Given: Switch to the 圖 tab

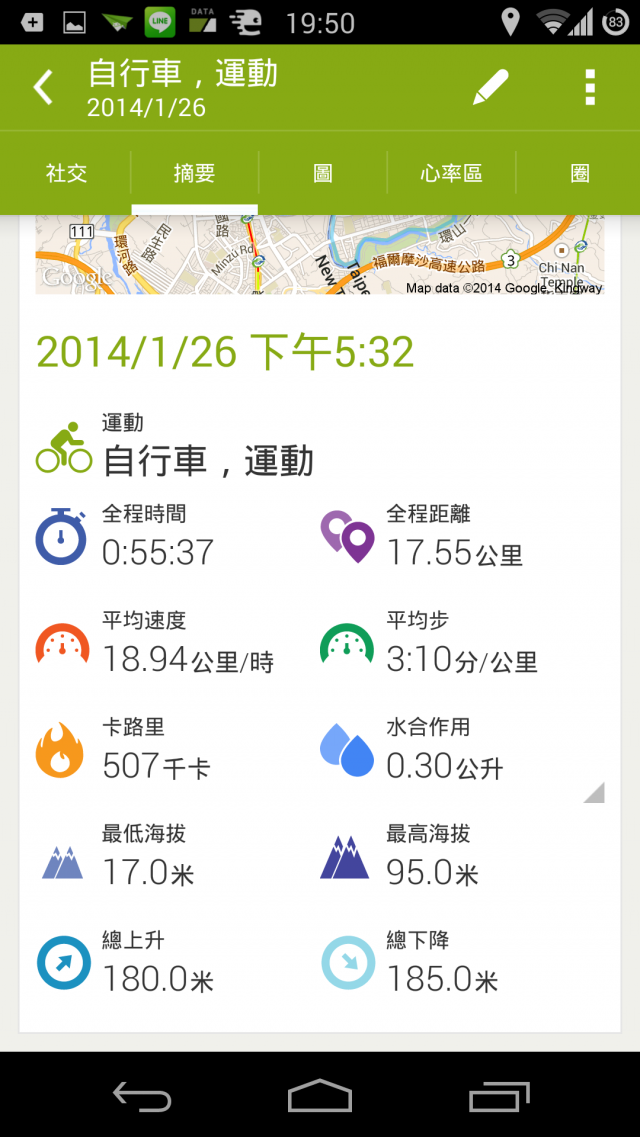Looking at the screenshot, I should (322, 173).
